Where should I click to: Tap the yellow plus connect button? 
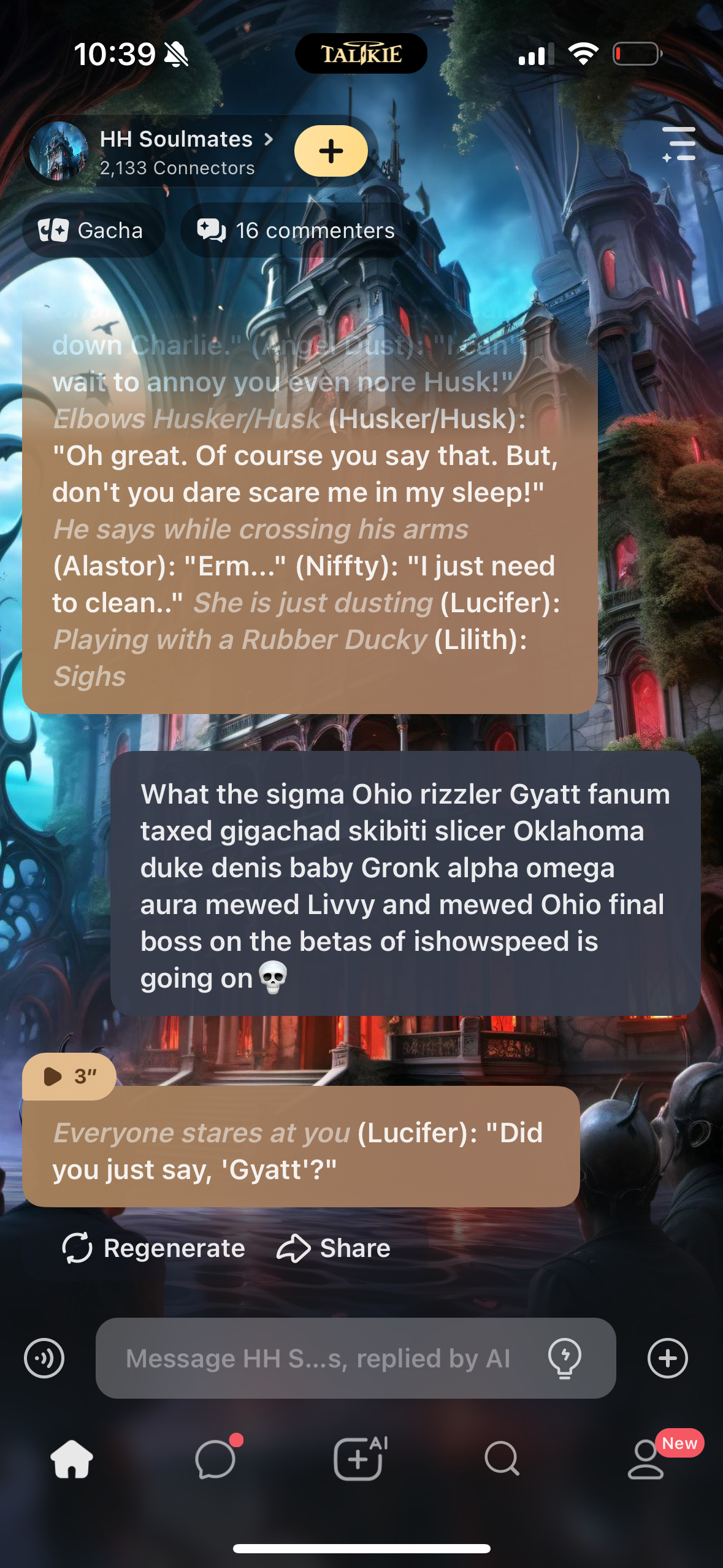(x=331, y=151)
